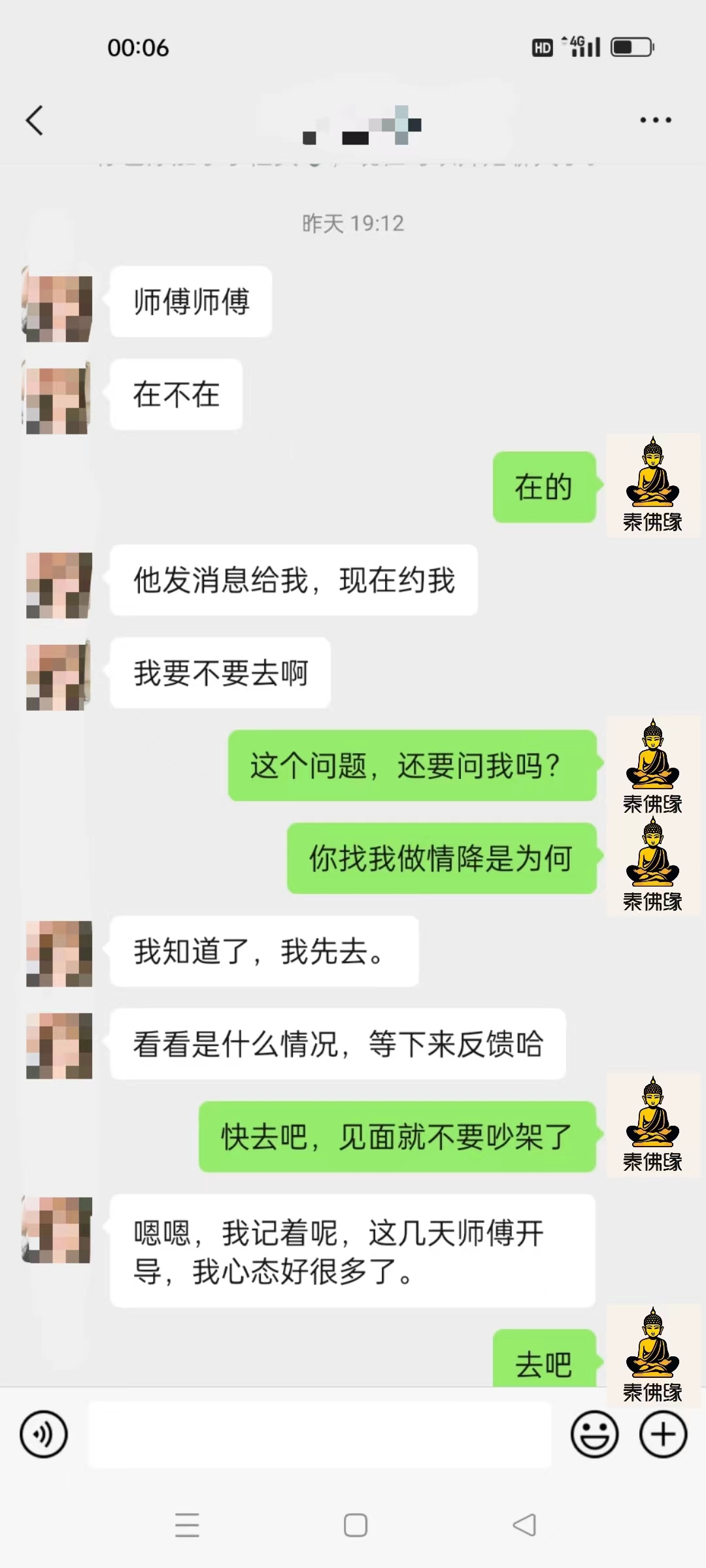Open the Buddha avatar beside "在的" message

(x=653, y=486)
